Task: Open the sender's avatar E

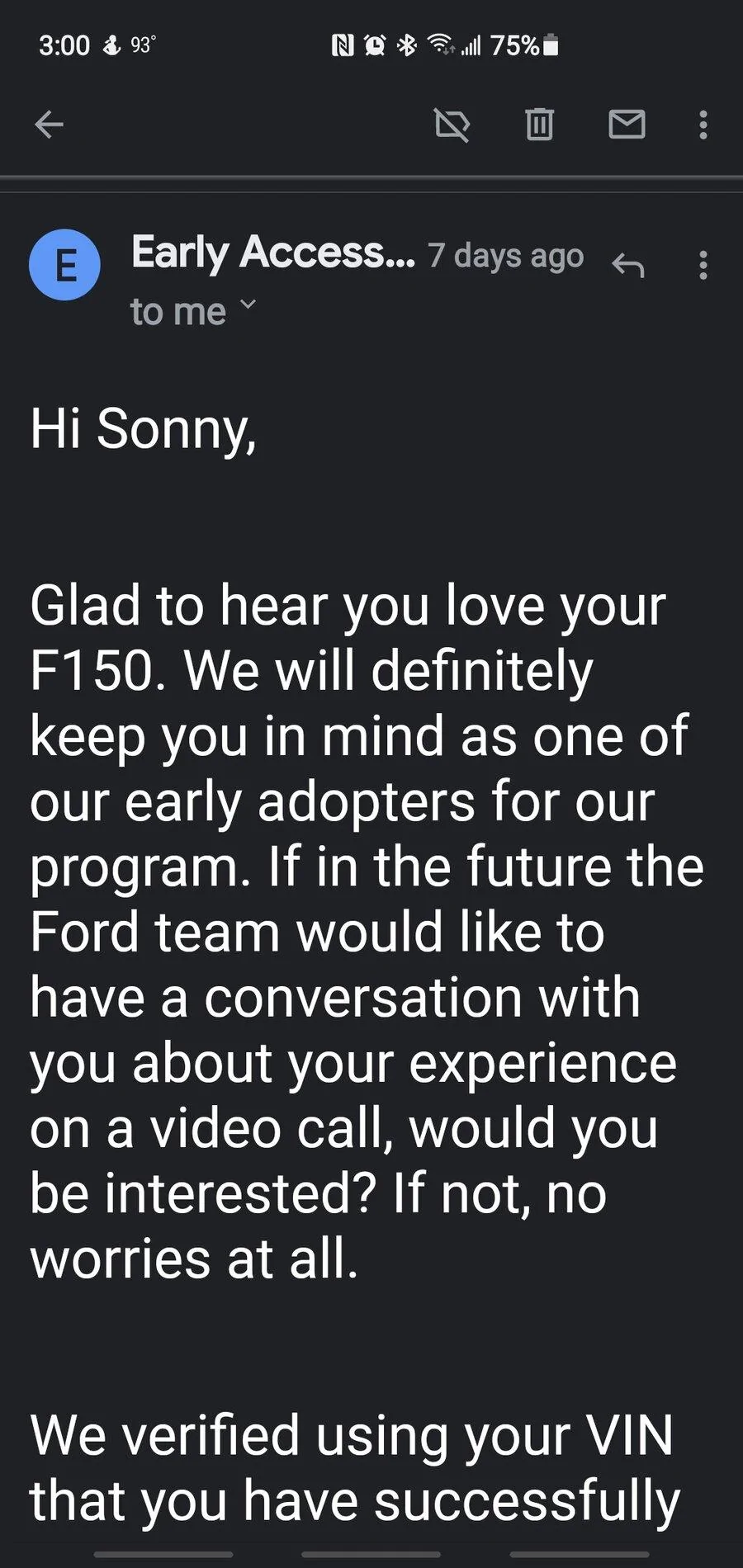Action: click(x=64, y=265)
